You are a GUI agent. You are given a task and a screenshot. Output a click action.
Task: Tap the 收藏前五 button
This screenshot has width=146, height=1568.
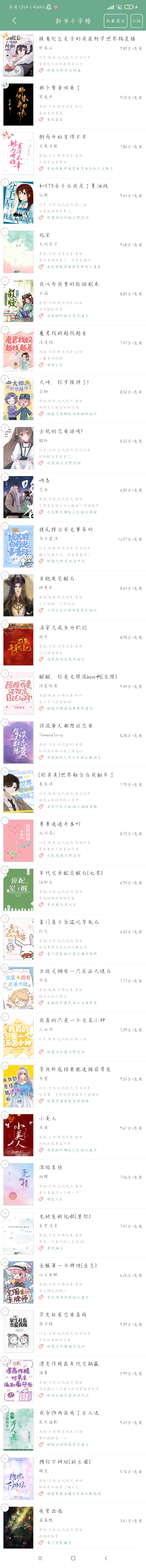(x=115, y=21)
